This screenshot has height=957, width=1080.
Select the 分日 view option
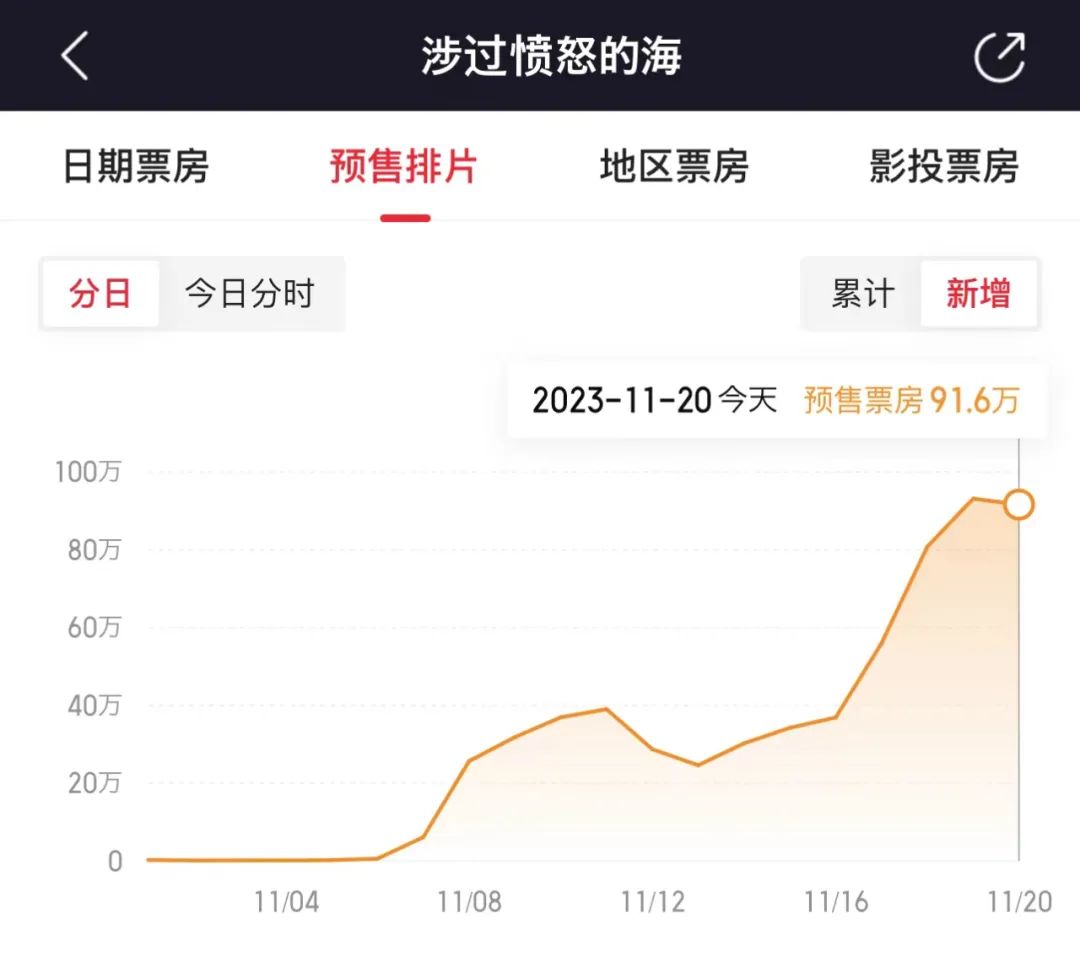point(100,294)
